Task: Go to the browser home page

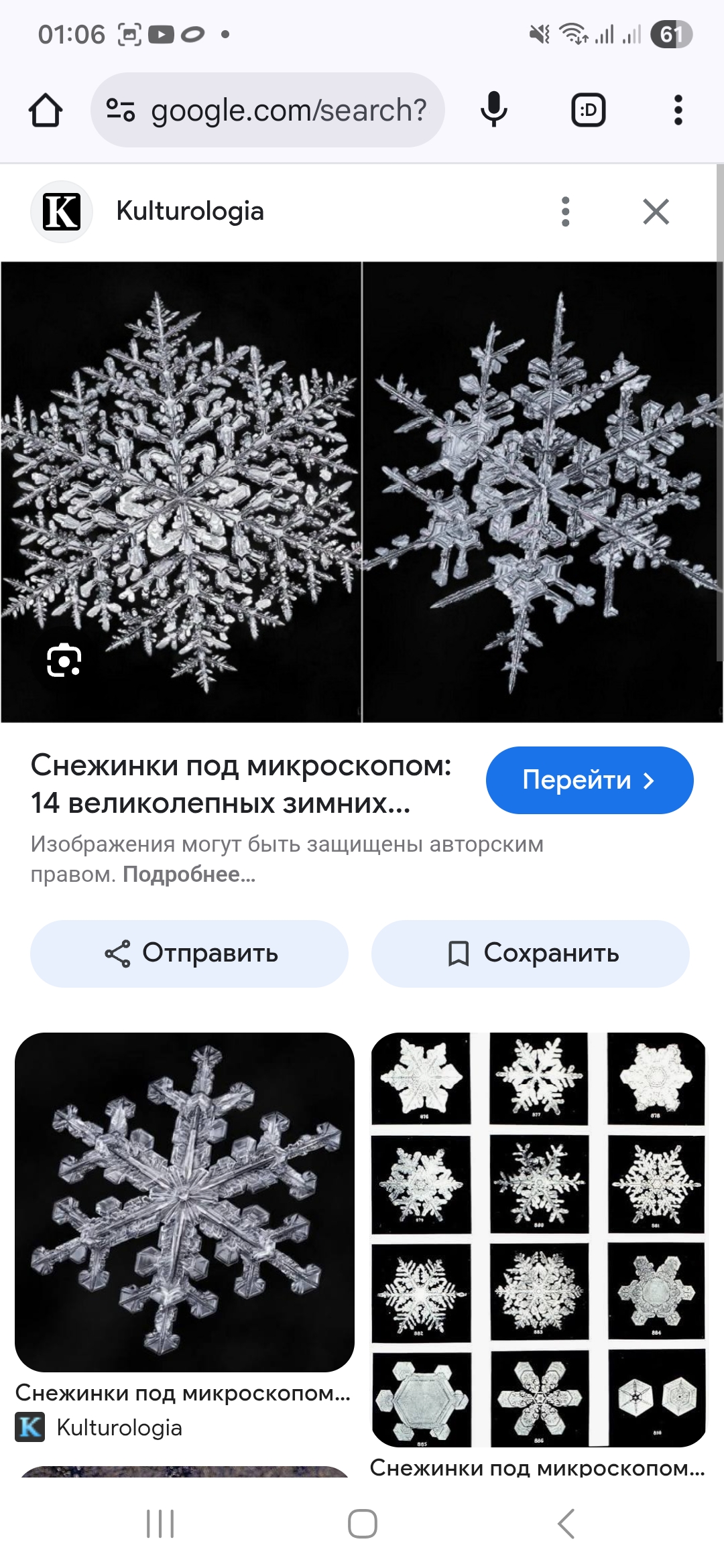Action: pyautogui.click(x=46, y=111)
